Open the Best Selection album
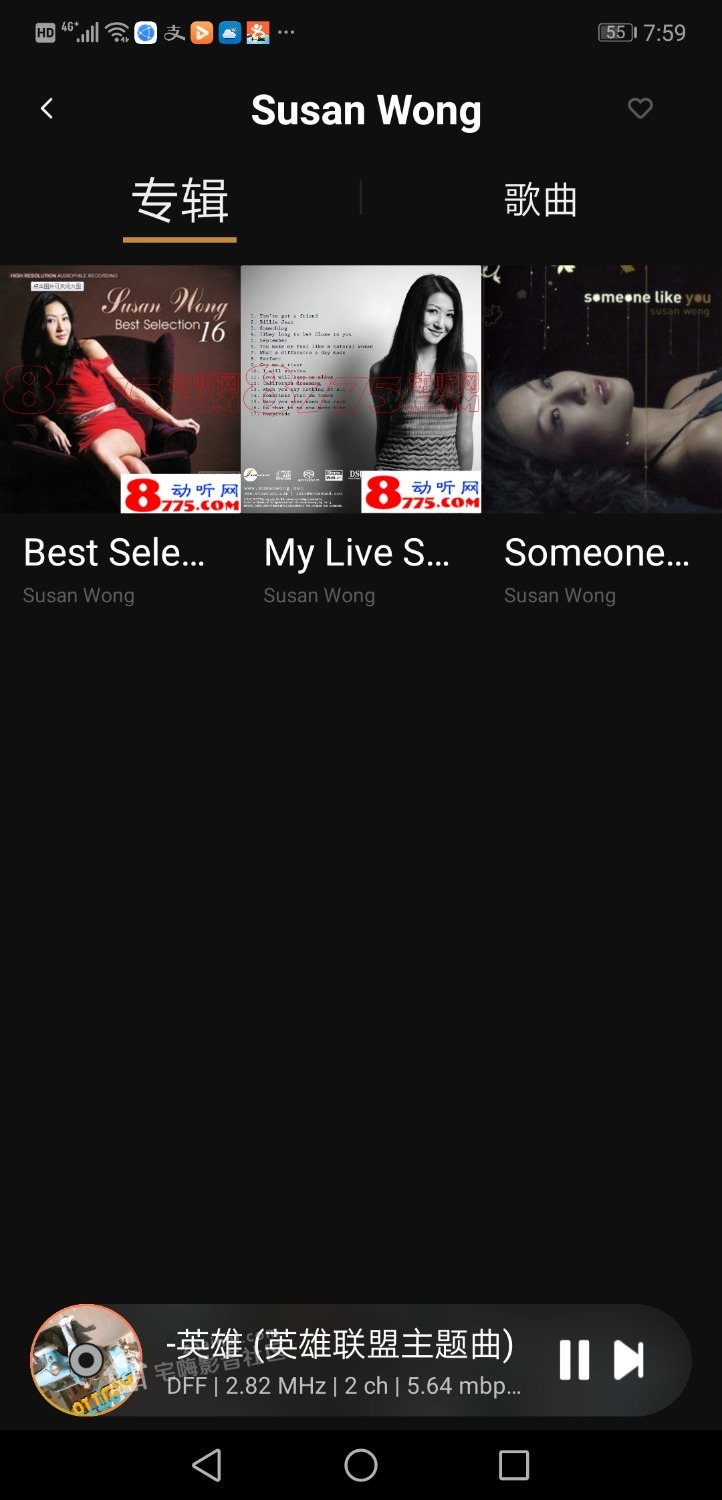Image resolution: width=722 pixels, height=1500 pixels. [x=120, y=390]
